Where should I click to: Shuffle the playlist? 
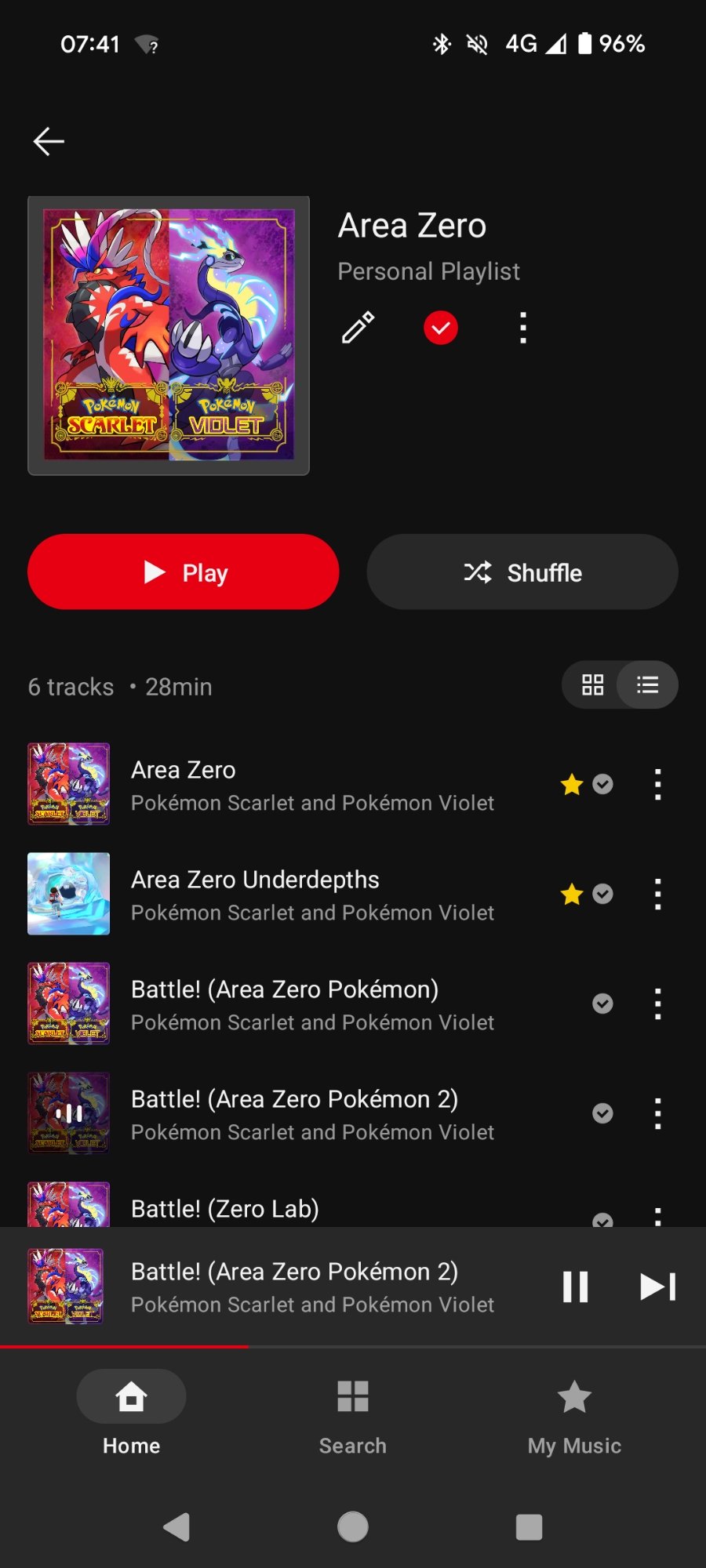point(522,572)
